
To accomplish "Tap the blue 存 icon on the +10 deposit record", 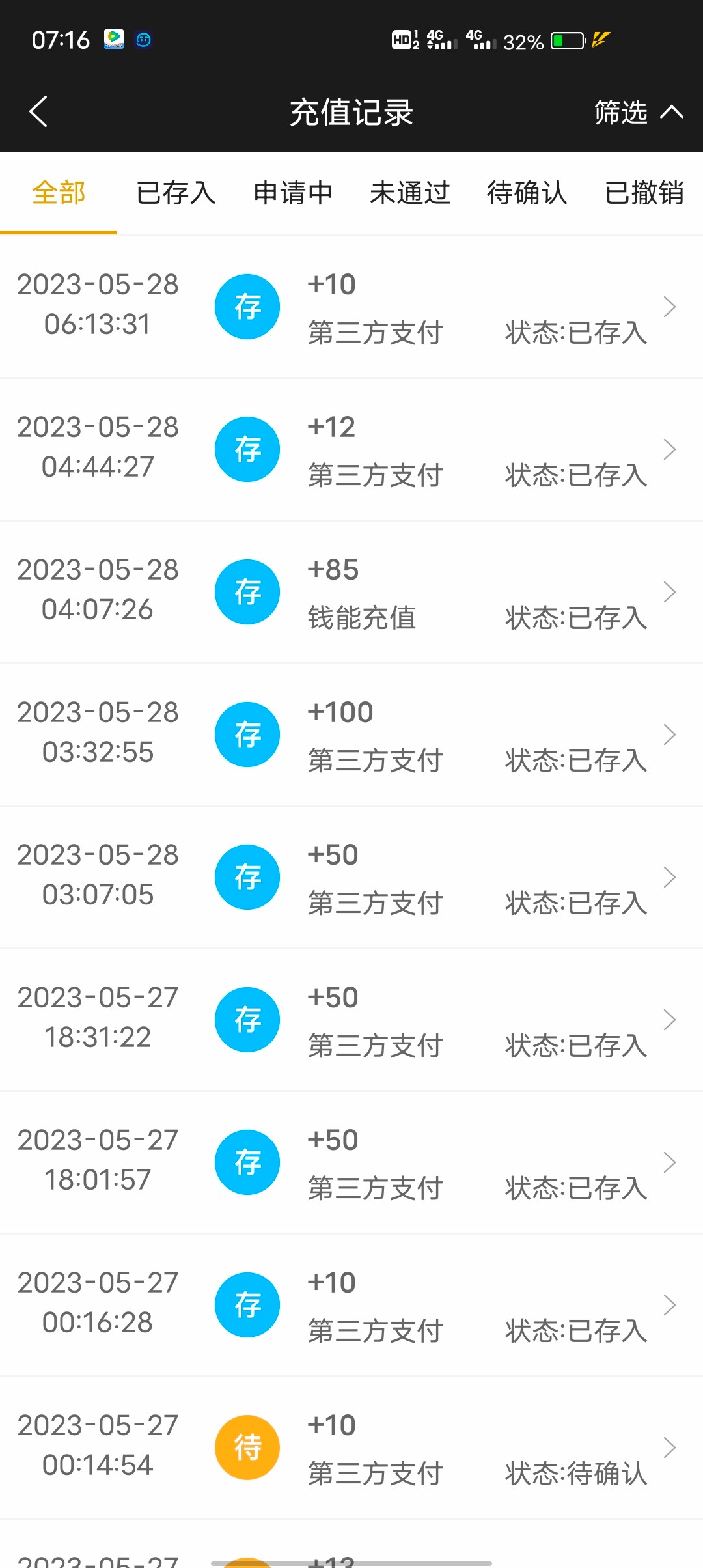I will point(247,306).
